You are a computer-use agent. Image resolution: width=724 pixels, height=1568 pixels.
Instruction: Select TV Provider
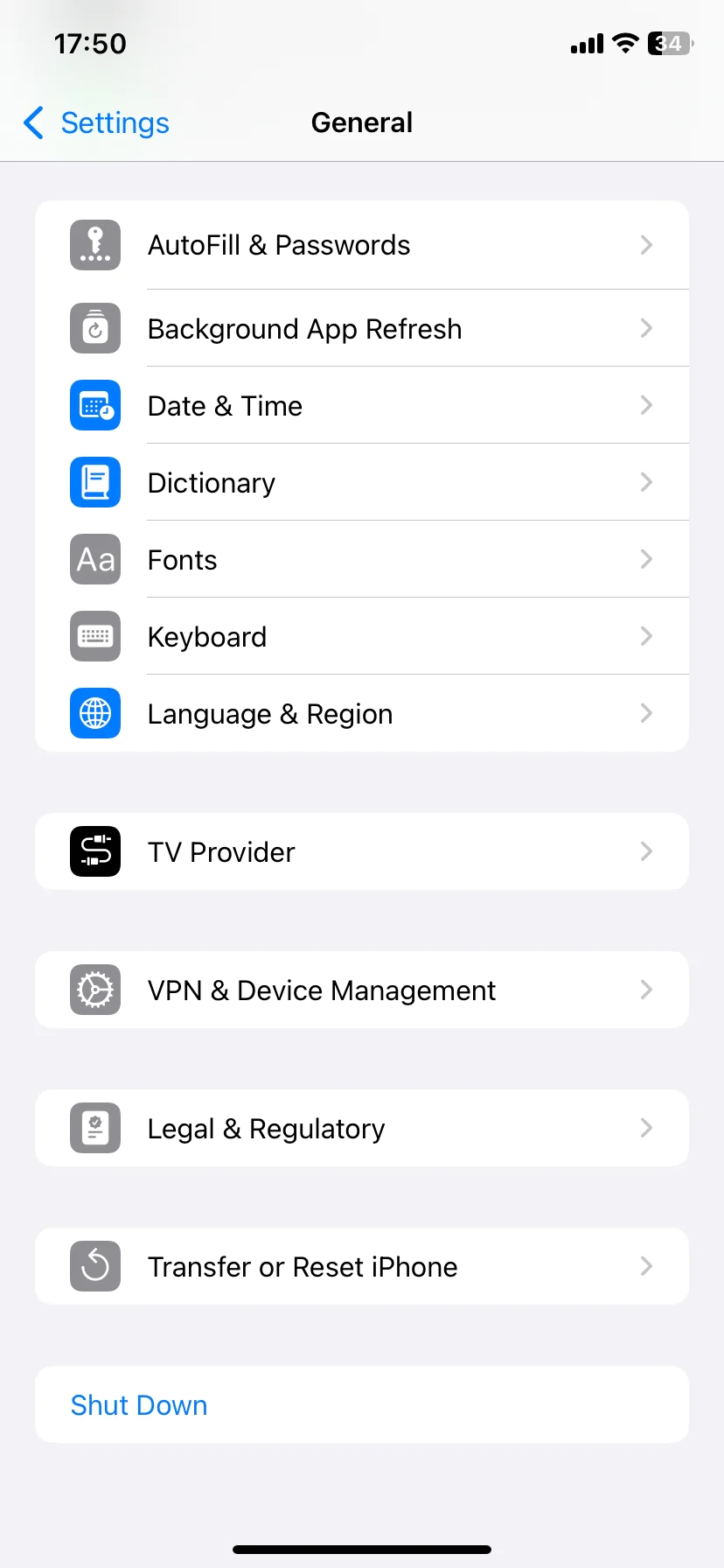(361, 852)
